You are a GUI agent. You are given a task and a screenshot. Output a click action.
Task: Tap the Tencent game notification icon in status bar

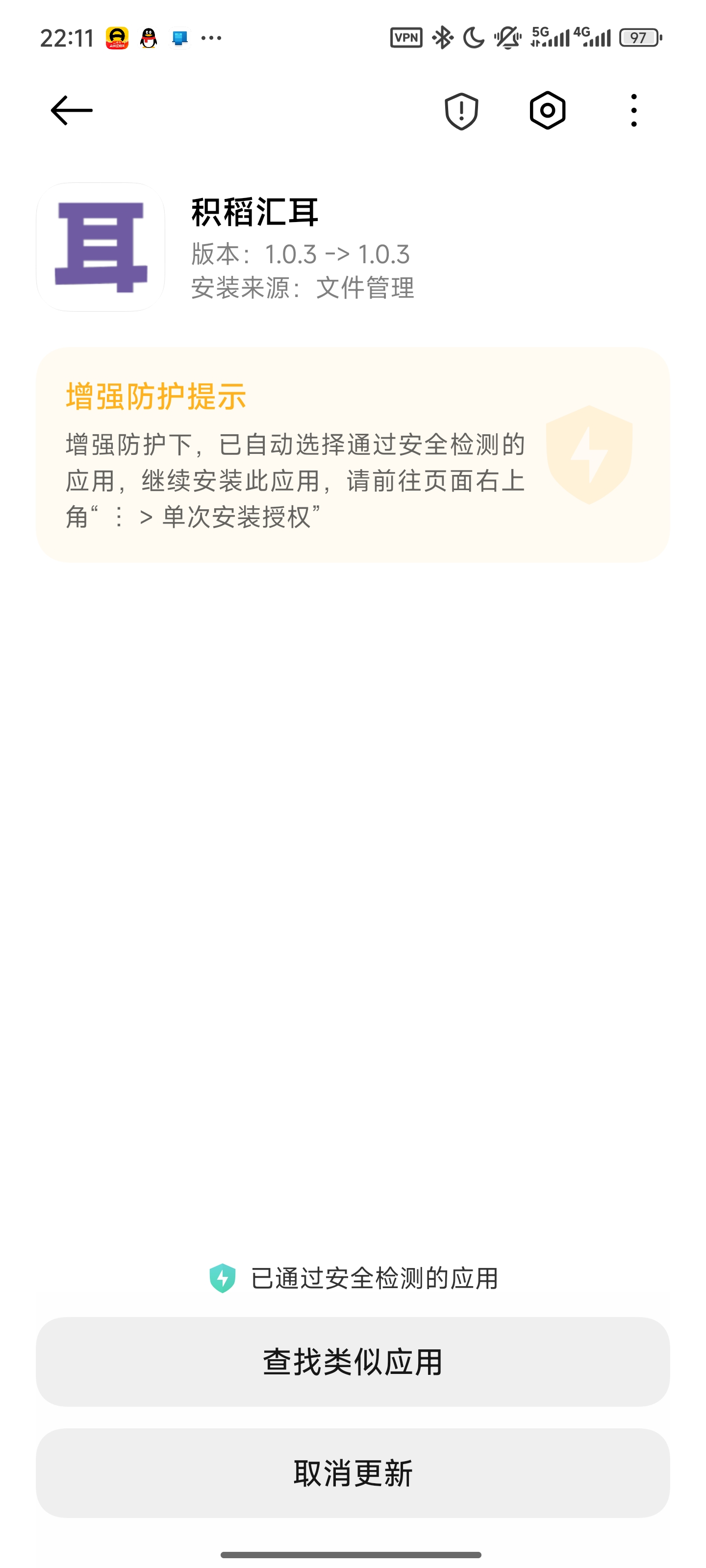coord(118,38)
